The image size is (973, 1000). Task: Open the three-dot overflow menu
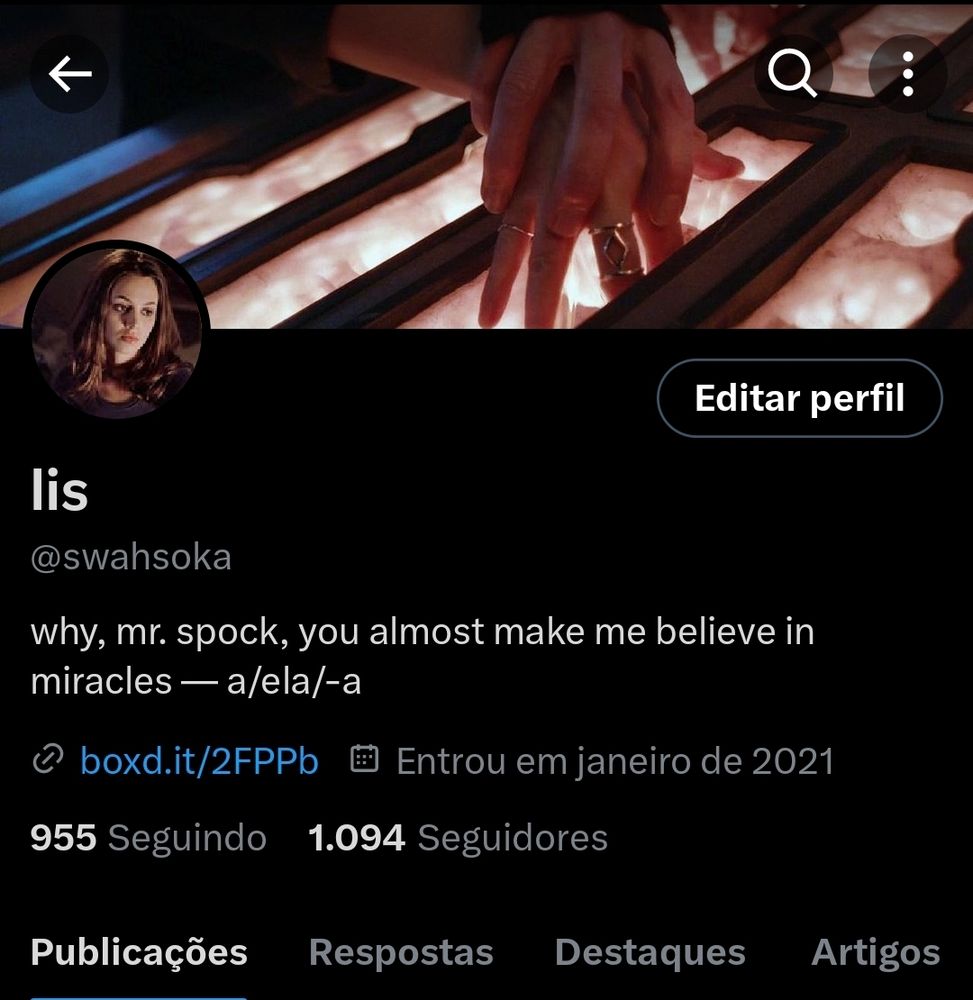tap(907, 73)
